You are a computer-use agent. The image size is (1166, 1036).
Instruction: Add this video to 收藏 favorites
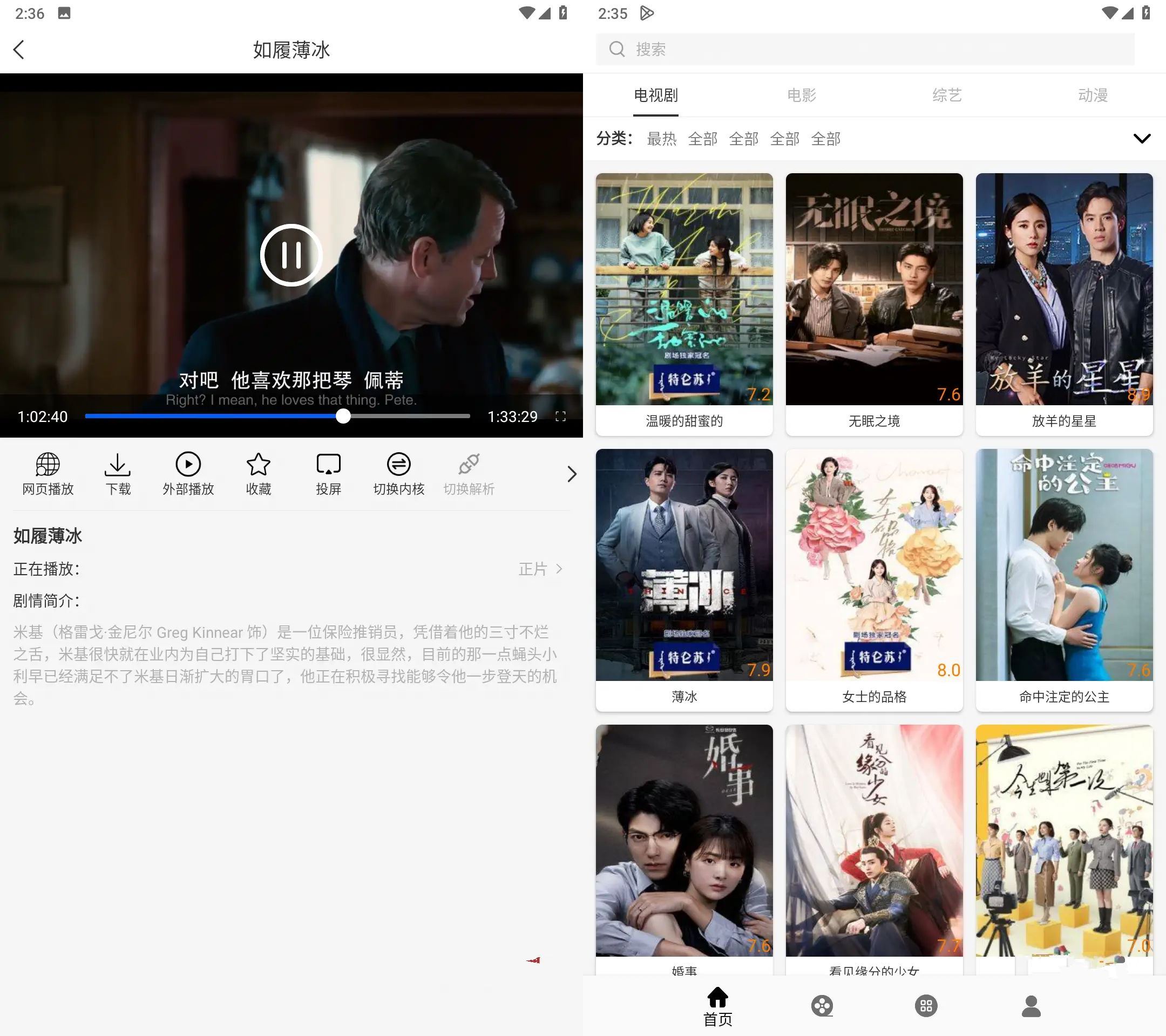[259, 473]
